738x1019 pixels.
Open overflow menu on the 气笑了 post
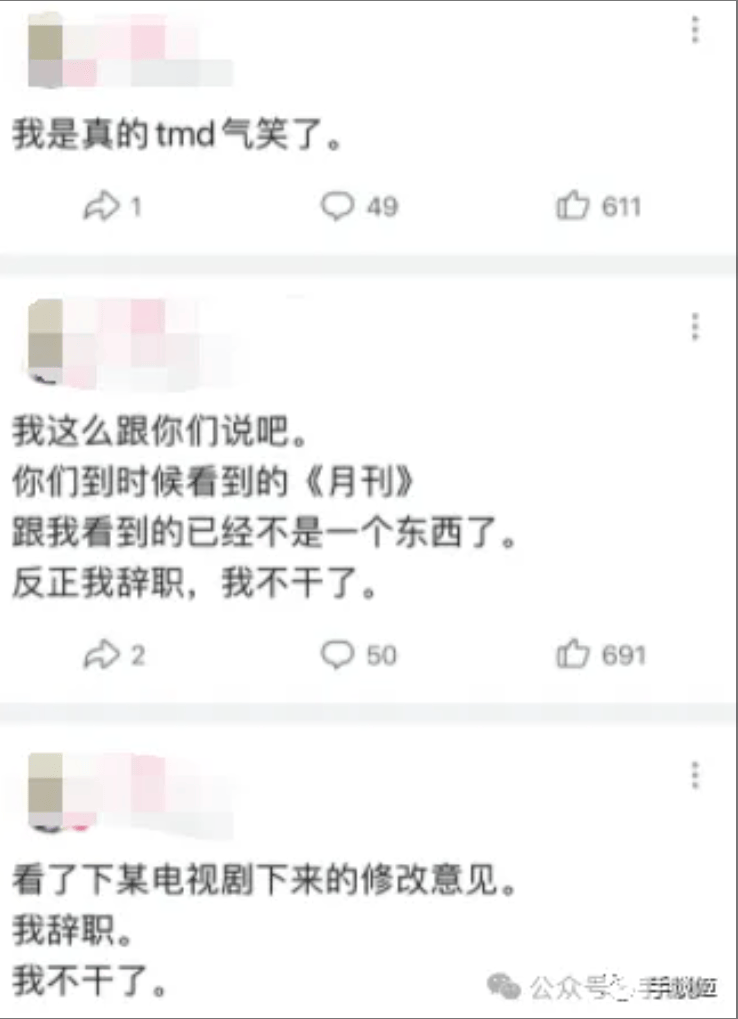[695, 30]
